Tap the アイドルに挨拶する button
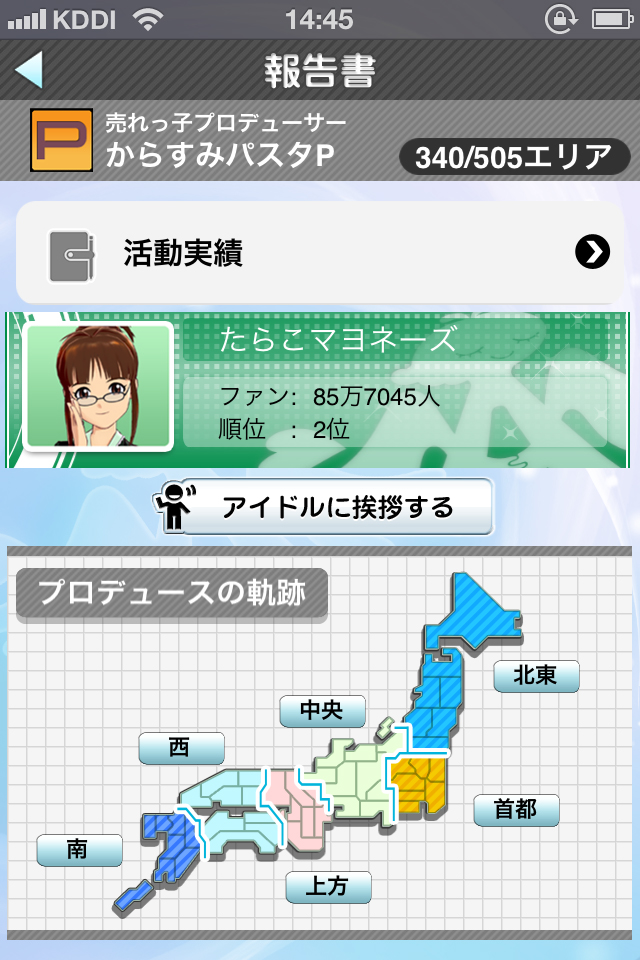 point(324,507)
